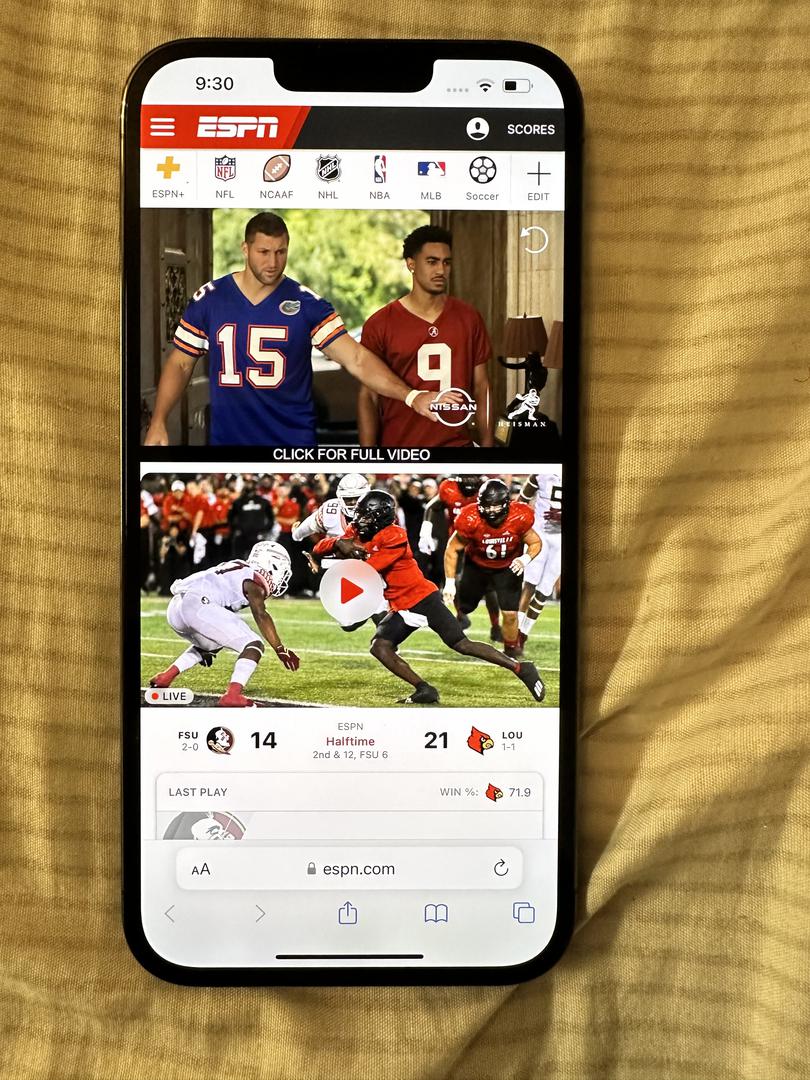The width and height of the screenshot is (810, 1080).
Task: Go to ESPN+ section
Action: point(168,178)
